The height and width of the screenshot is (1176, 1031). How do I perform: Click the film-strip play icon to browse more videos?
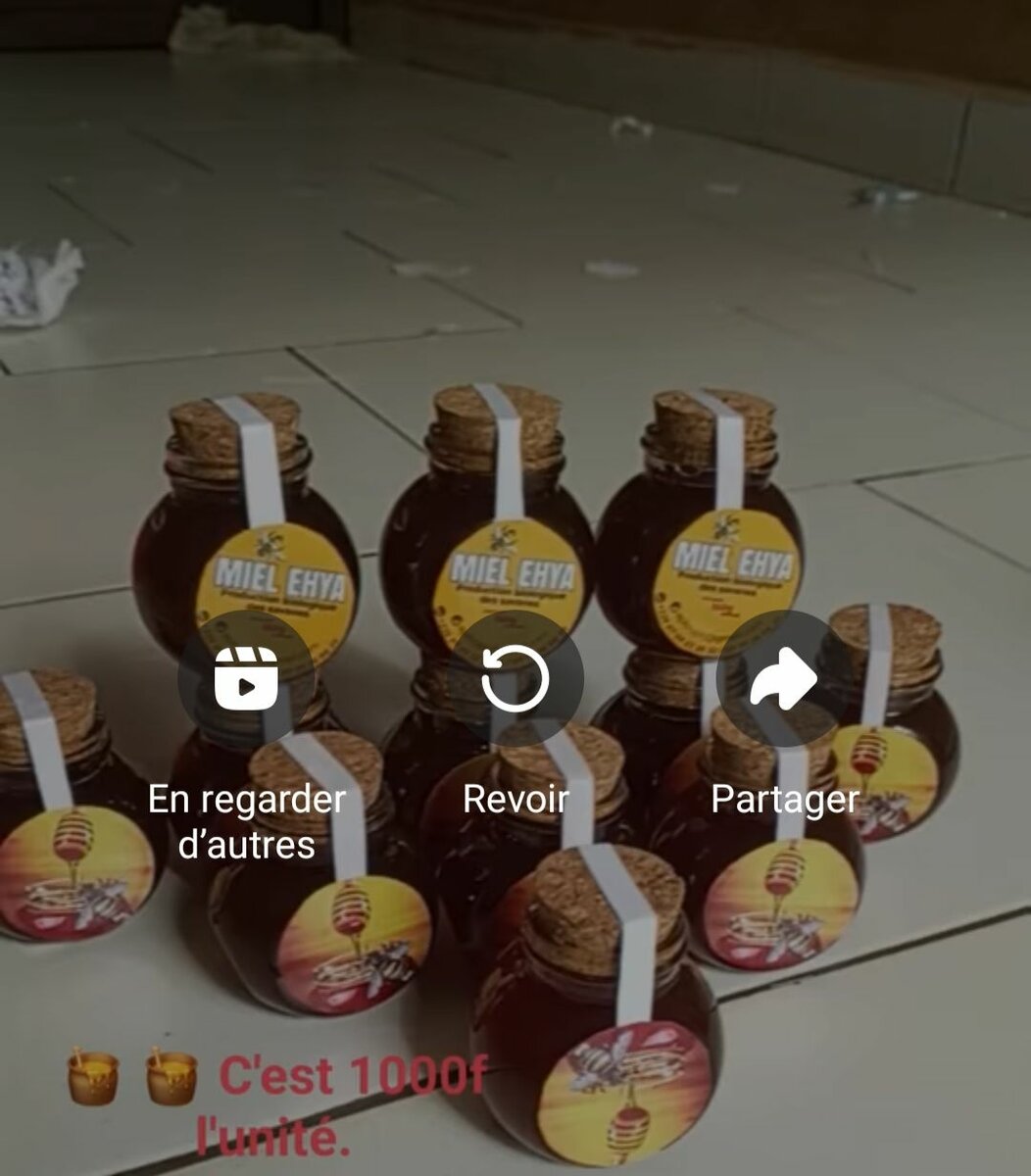click(x=245, y=678)
